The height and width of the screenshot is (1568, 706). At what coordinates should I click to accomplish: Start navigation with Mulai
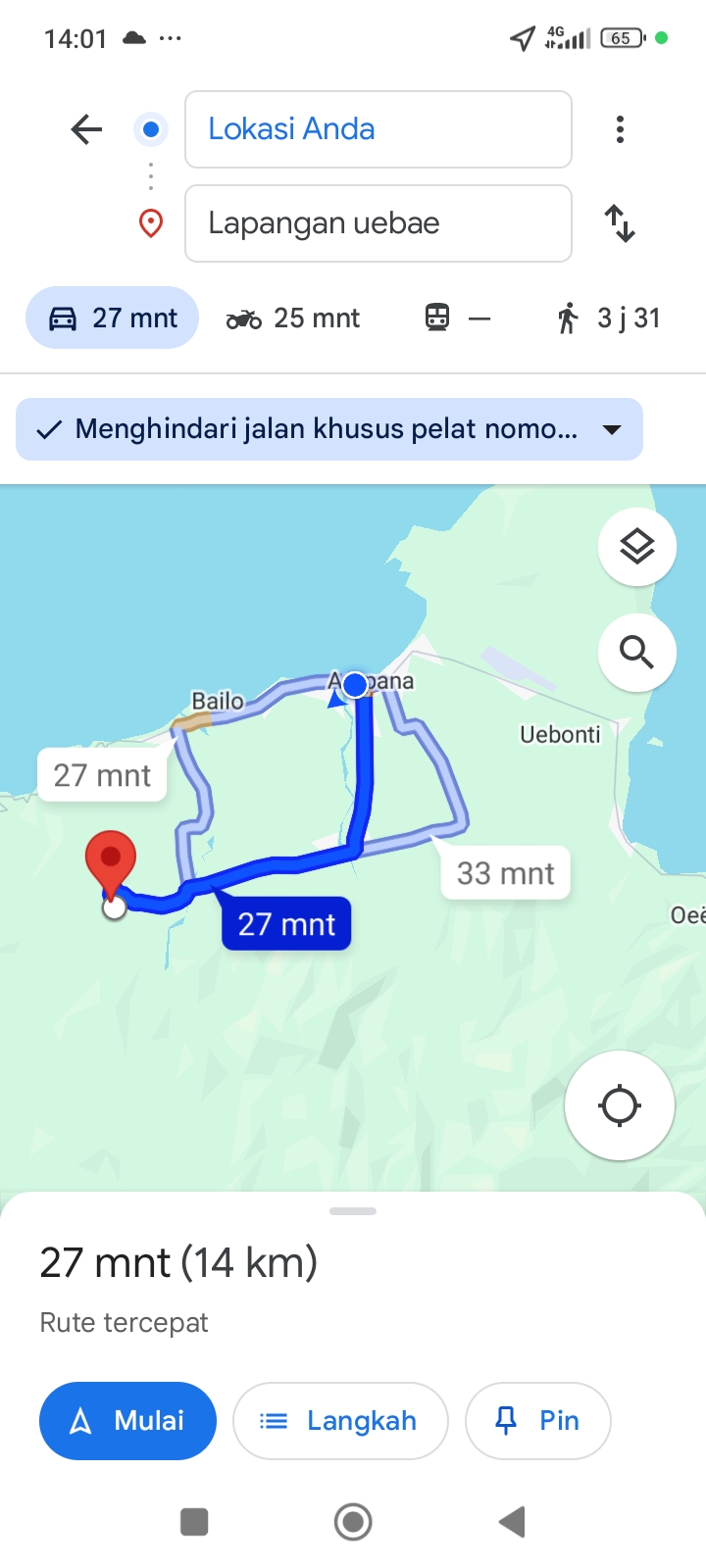pyautogui.click(x=127, y=1421)
